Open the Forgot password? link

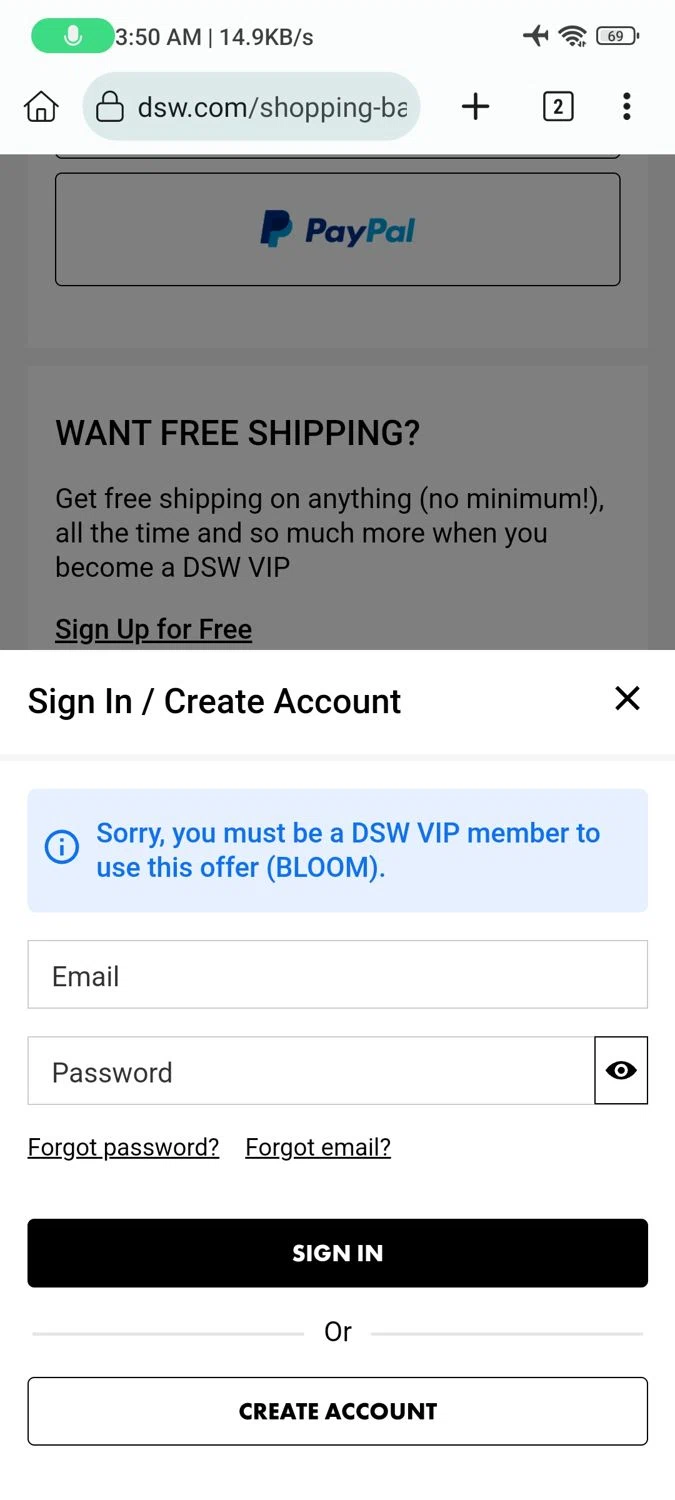[123, 1147]
